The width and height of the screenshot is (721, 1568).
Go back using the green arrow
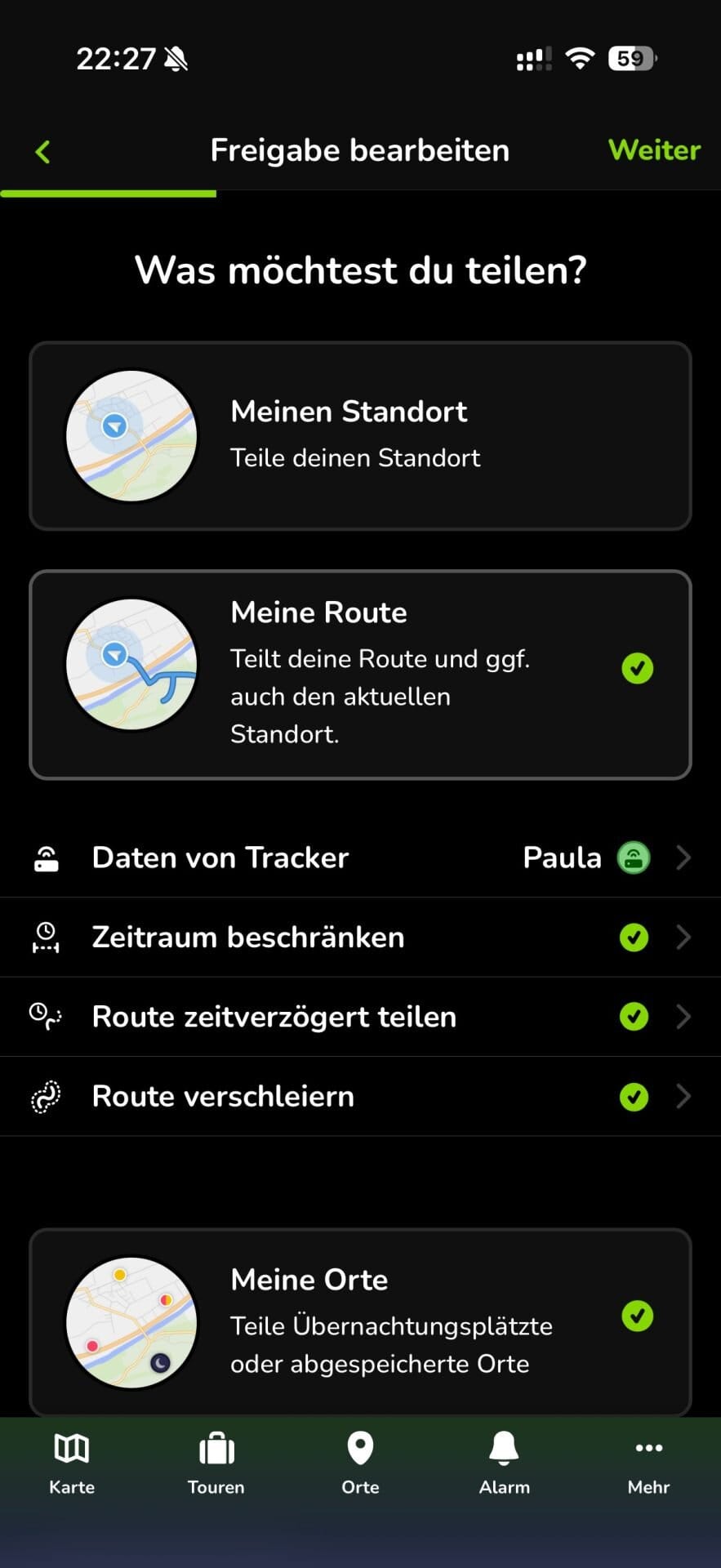point(43,151)
